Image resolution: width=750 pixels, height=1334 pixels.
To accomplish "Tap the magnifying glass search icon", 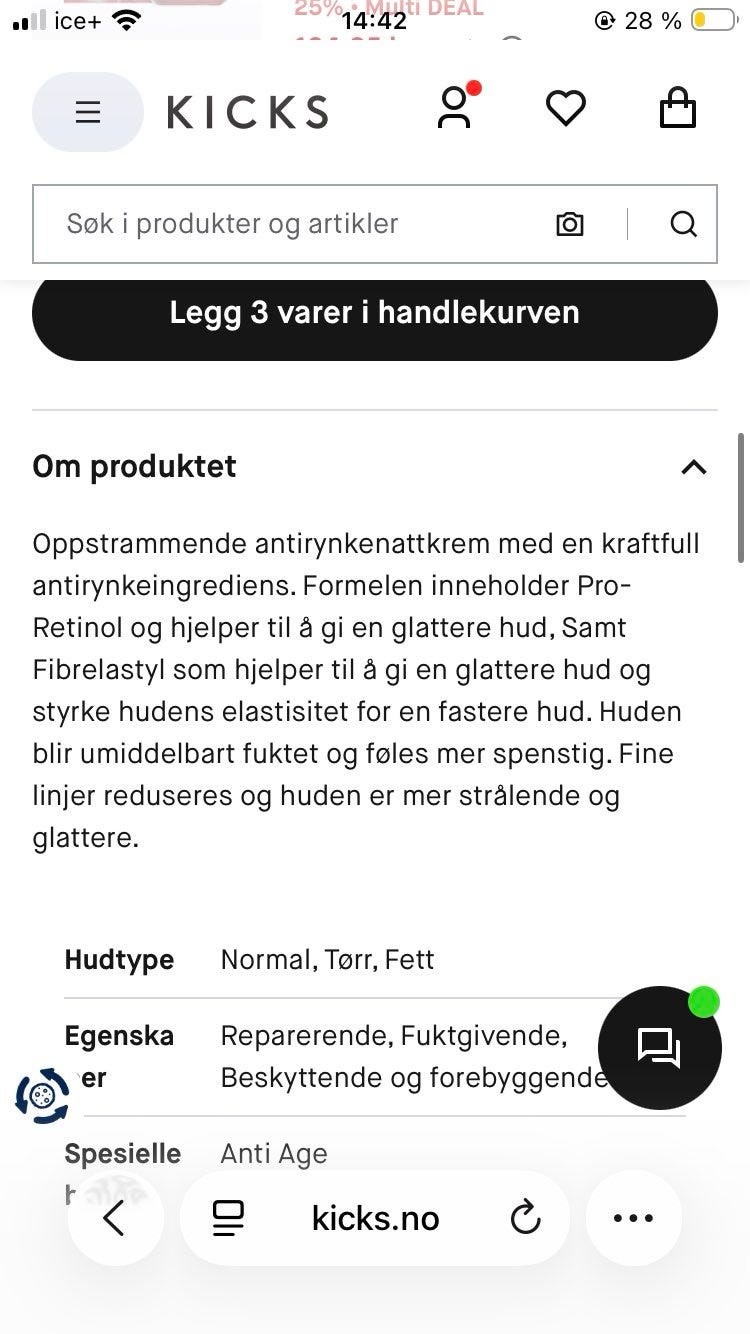I will [684, 224].
